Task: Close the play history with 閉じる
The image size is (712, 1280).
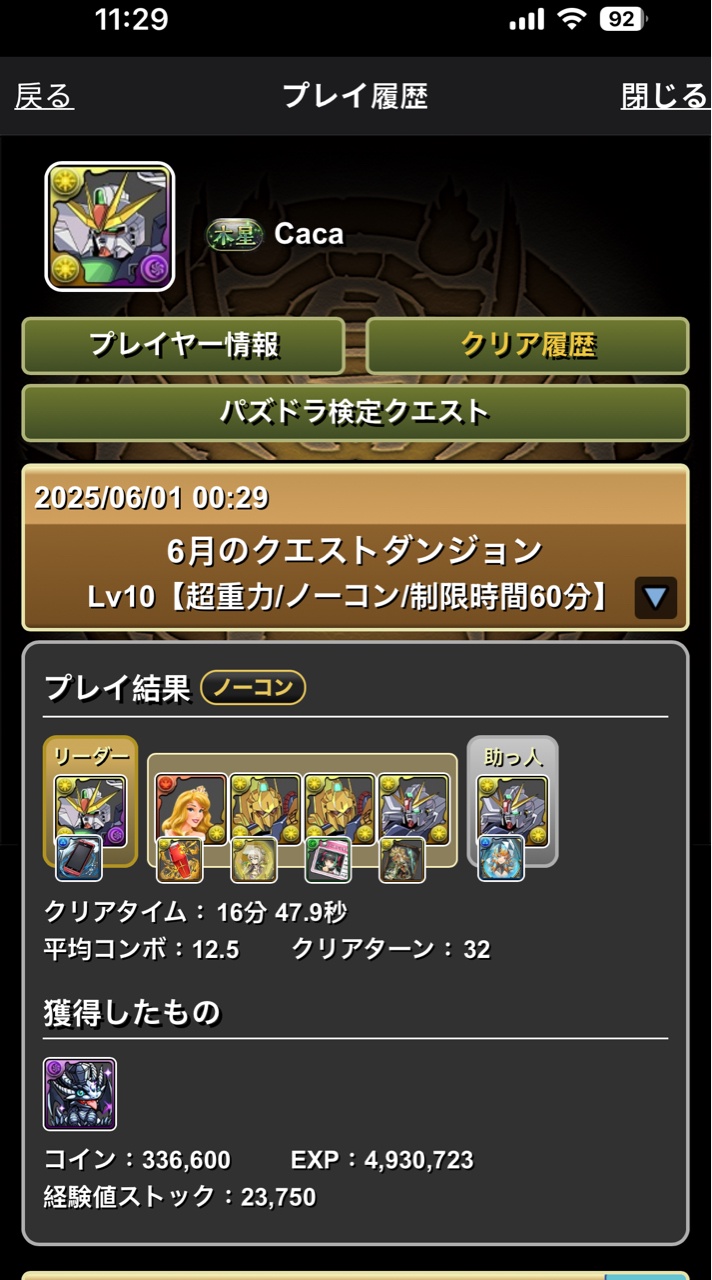Action: click(664, 96)
